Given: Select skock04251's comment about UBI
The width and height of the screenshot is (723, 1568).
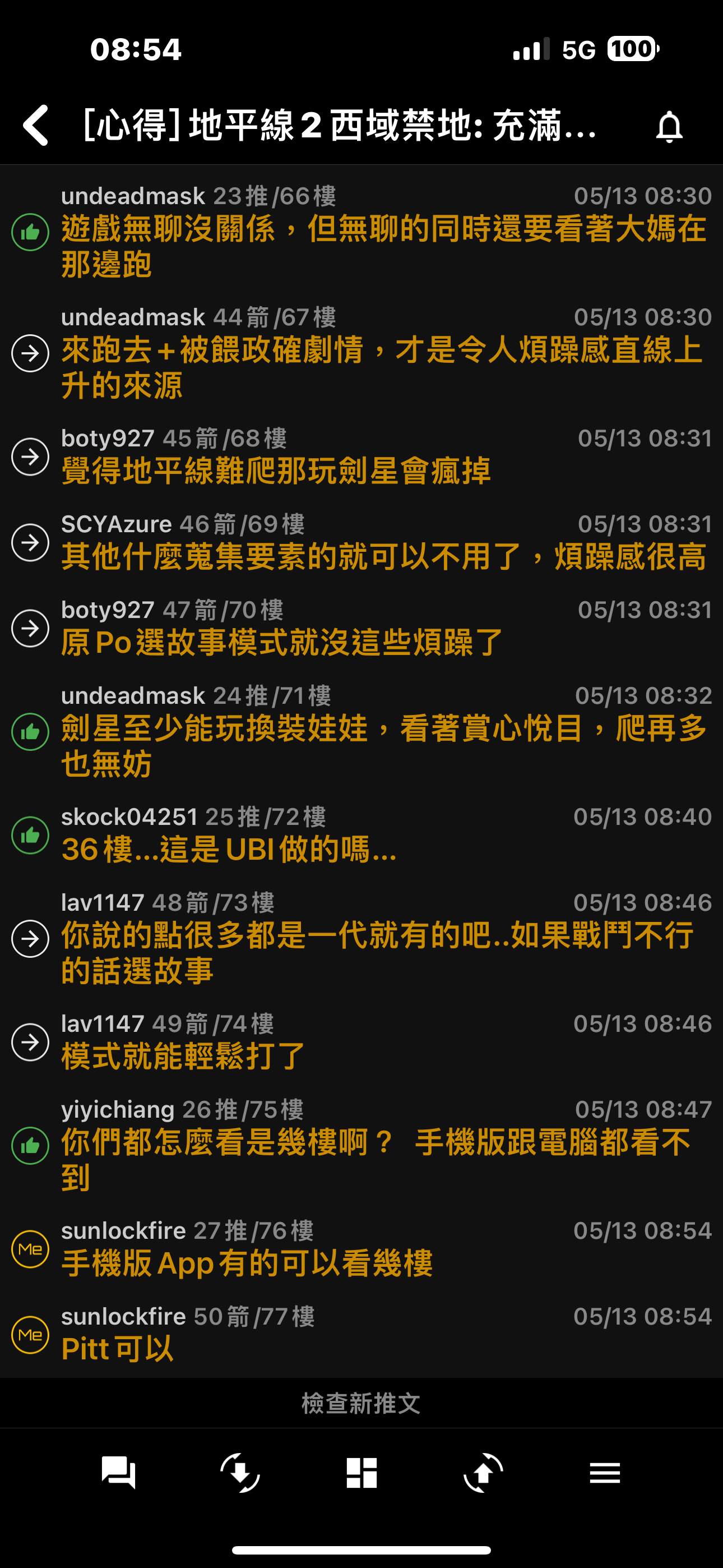Looking at the screenshot, I should coord(361,834).
